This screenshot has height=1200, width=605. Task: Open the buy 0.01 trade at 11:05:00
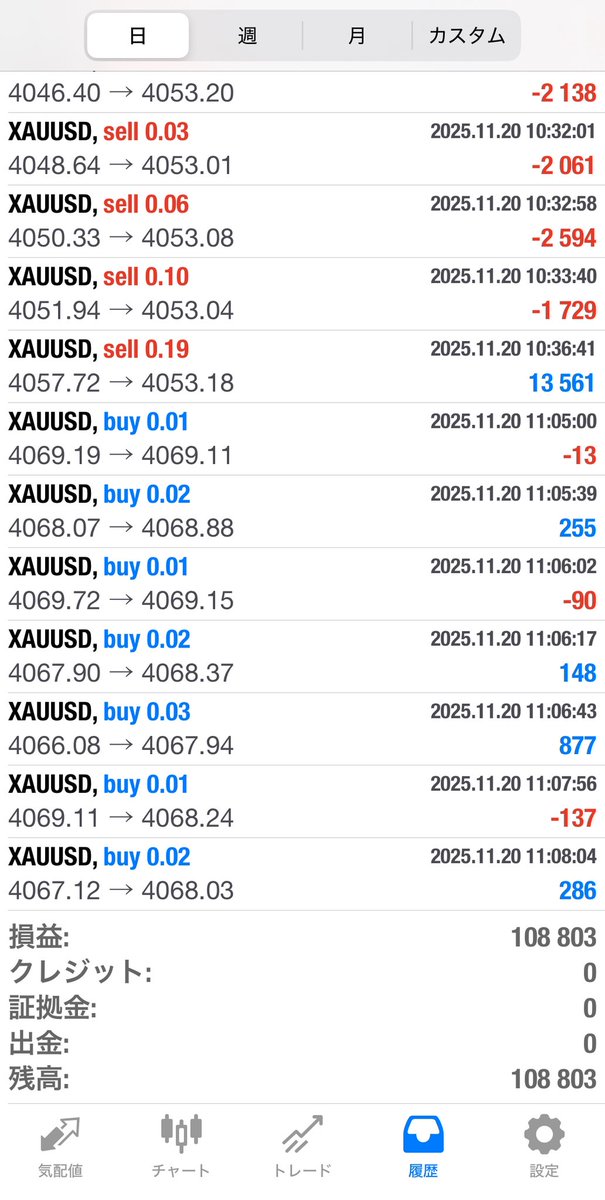pos(302,439)
